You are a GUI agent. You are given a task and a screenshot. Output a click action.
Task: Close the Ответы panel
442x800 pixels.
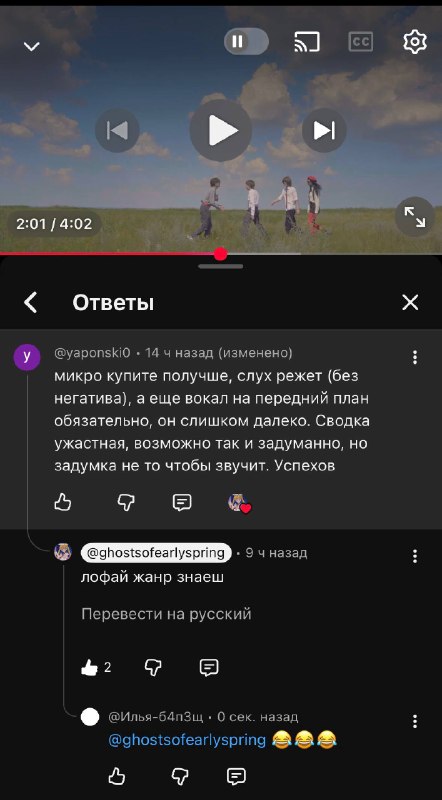tap(410, 303)
